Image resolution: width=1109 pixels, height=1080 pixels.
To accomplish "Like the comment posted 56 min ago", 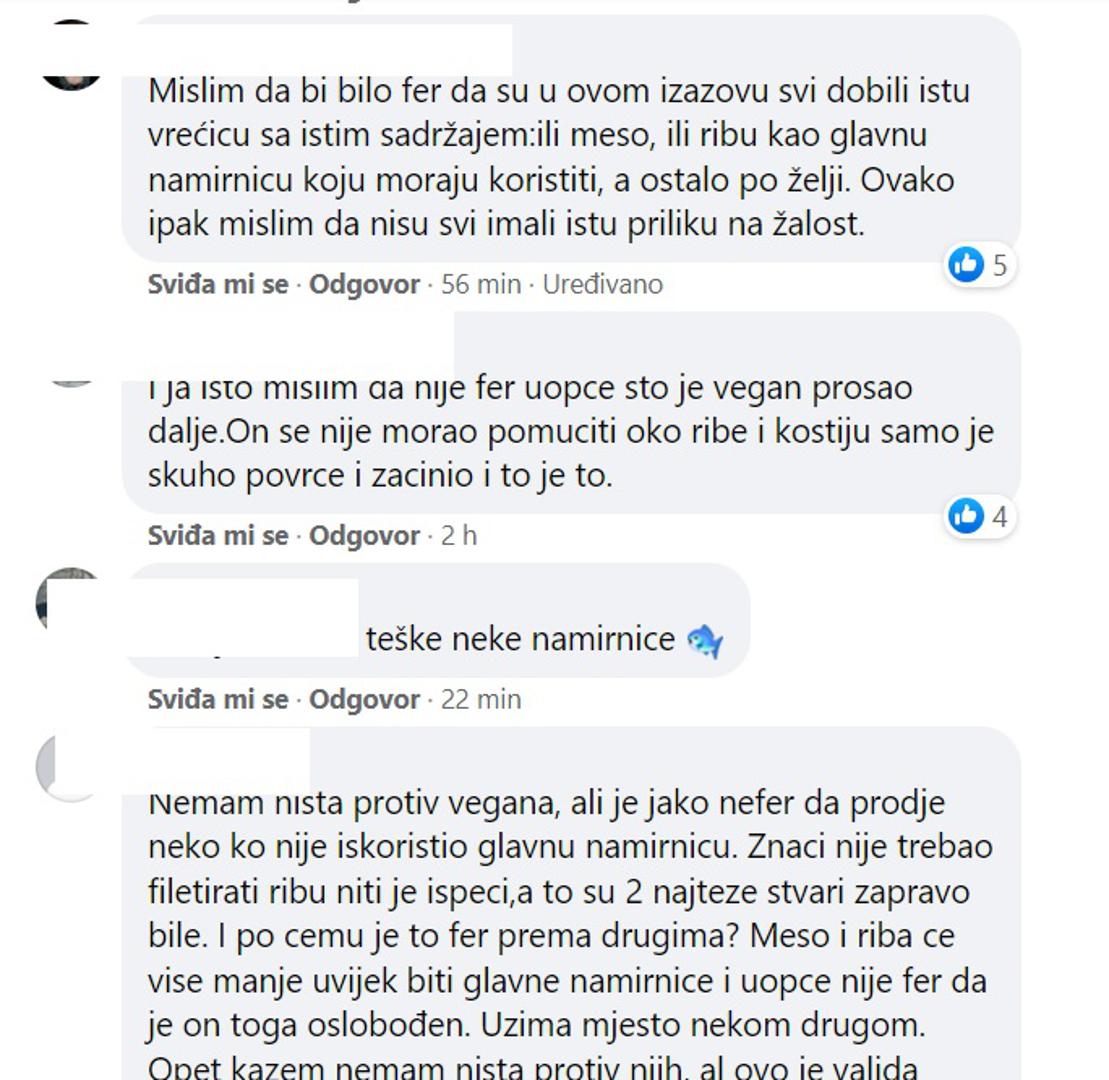I will (217, 285).
